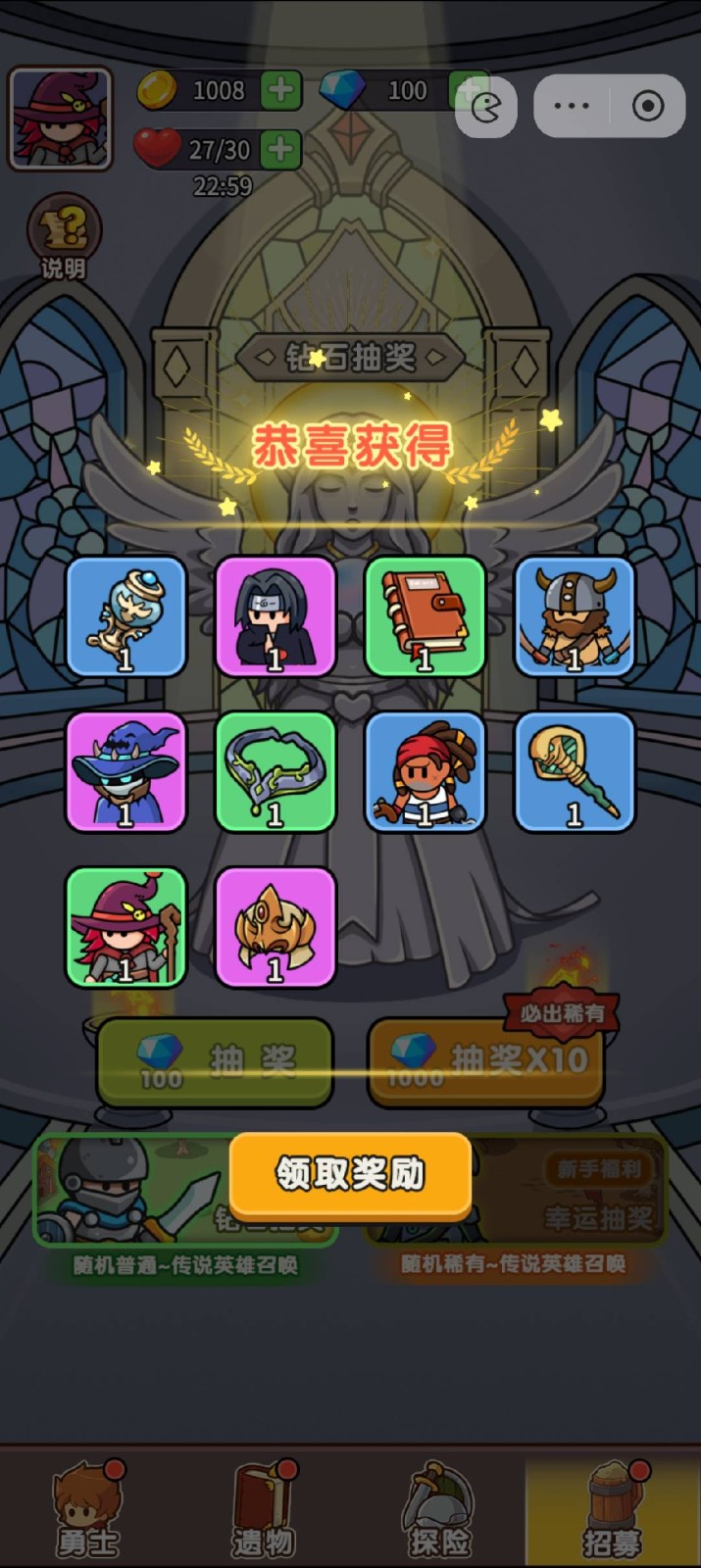Switch to the 遗物 tab
Viewport: 701px width, 1568px height.
pyautogui.click(x=263, y=1511)
